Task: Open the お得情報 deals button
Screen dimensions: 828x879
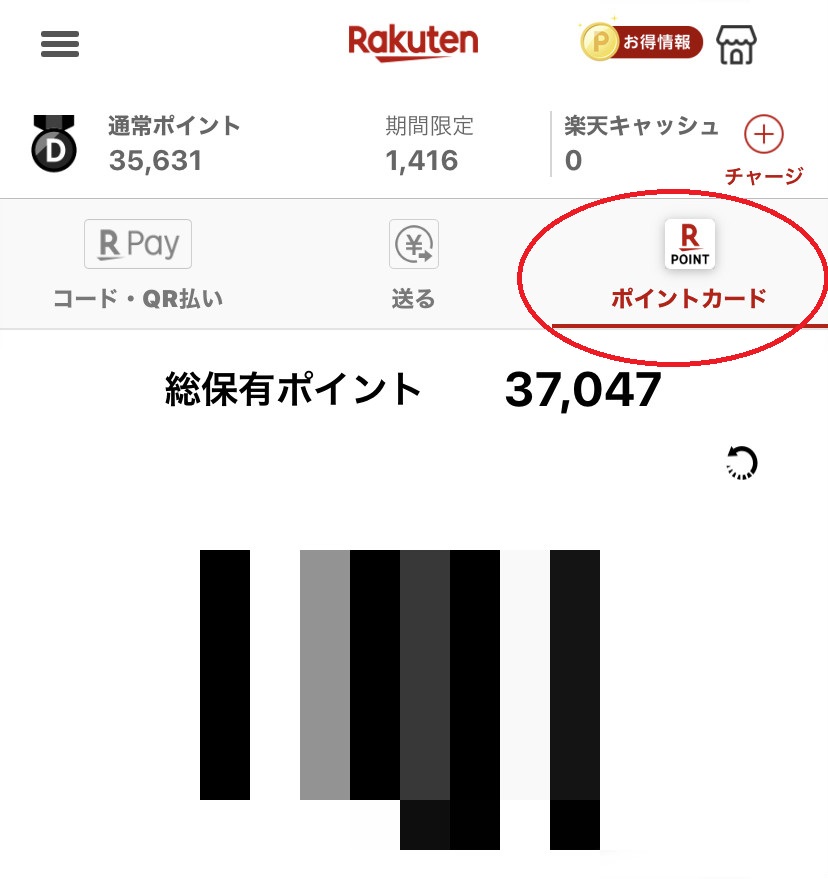Action: click(642, 43)
